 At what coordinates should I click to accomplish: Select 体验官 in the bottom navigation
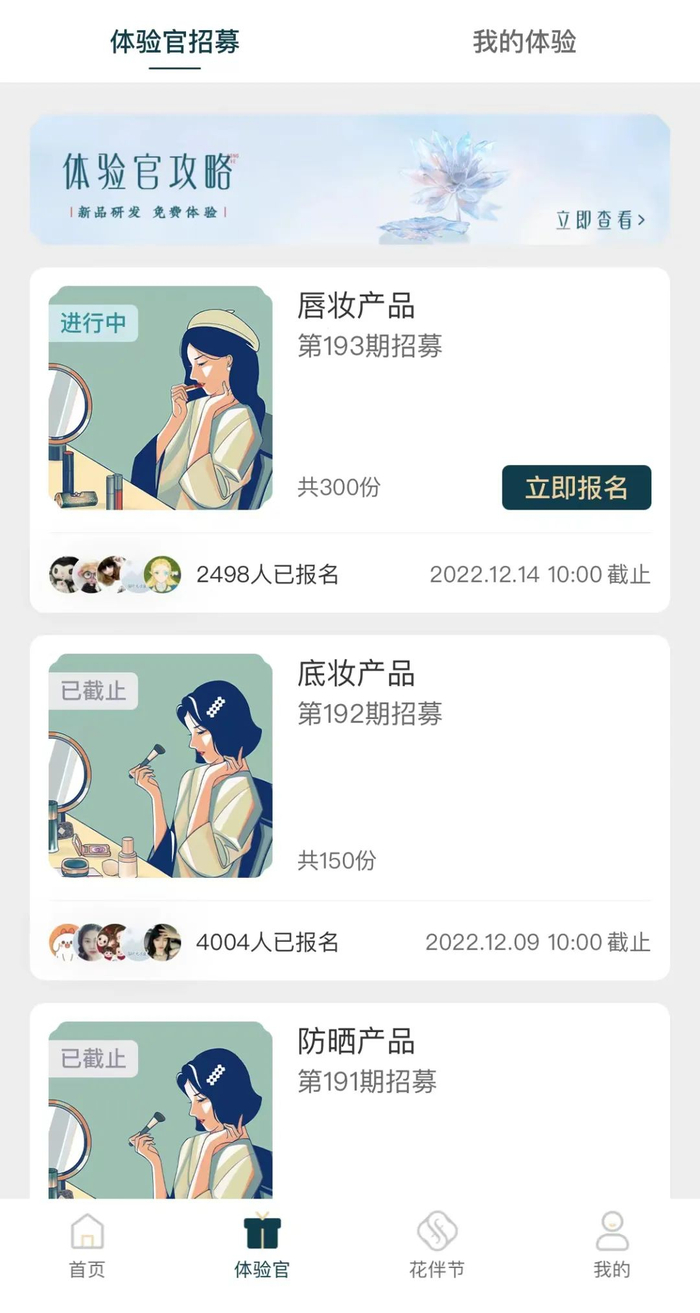tap(262, 1245)
